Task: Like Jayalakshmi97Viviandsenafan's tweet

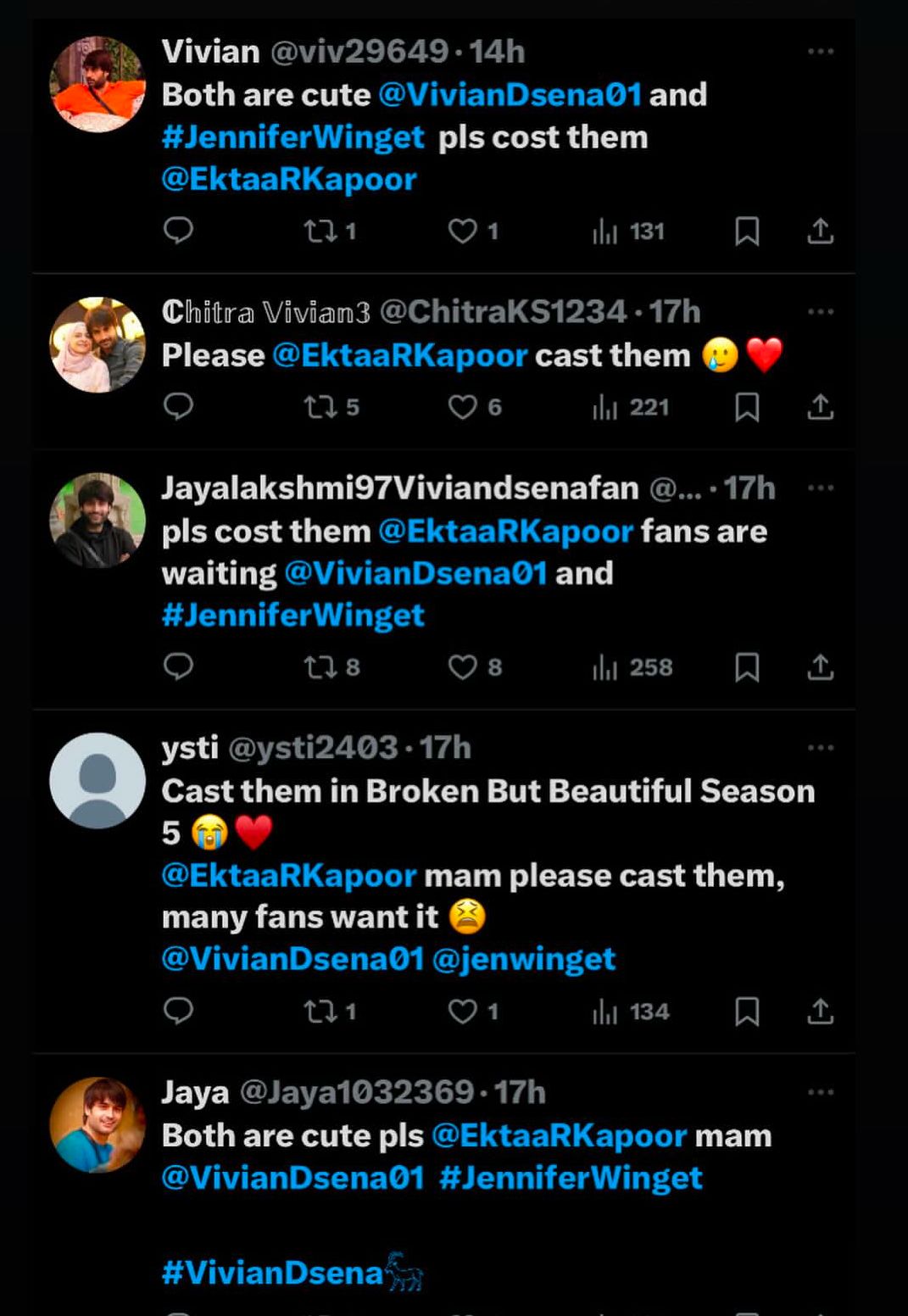Action: point(463,667)
